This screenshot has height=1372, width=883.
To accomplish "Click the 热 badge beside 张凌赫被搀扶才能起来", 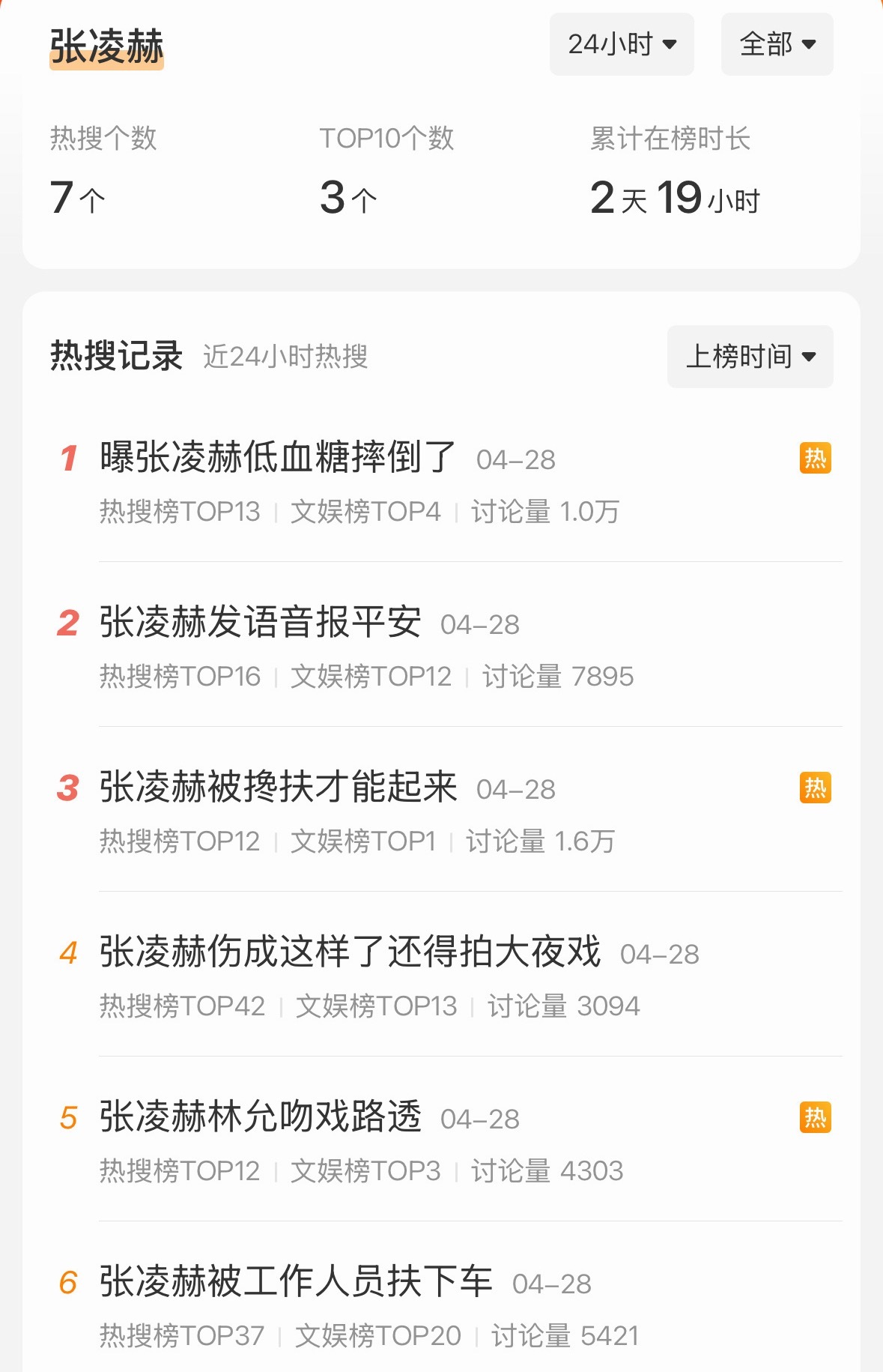I will (x=815, y=788).
